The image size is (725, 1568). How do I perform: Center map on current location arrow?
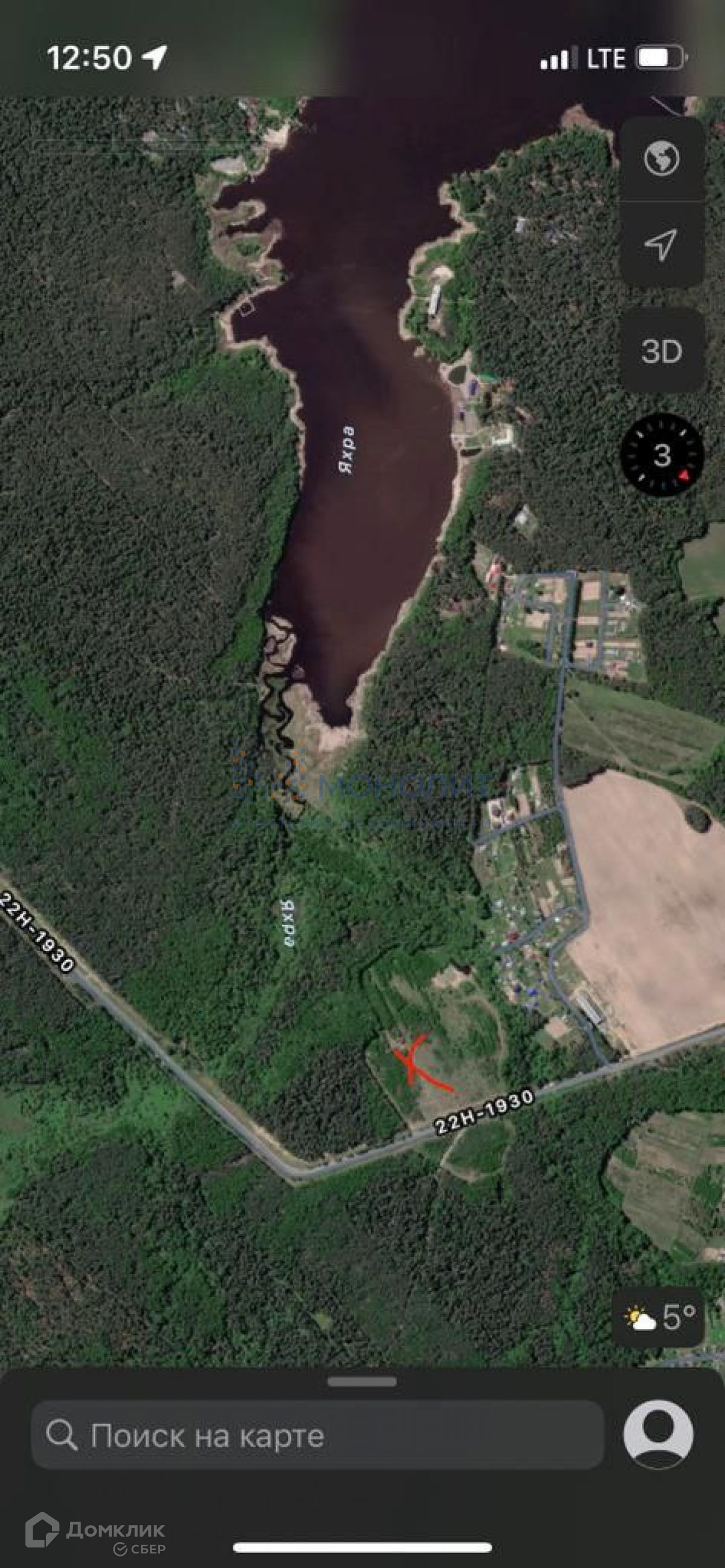coord(662,245)
